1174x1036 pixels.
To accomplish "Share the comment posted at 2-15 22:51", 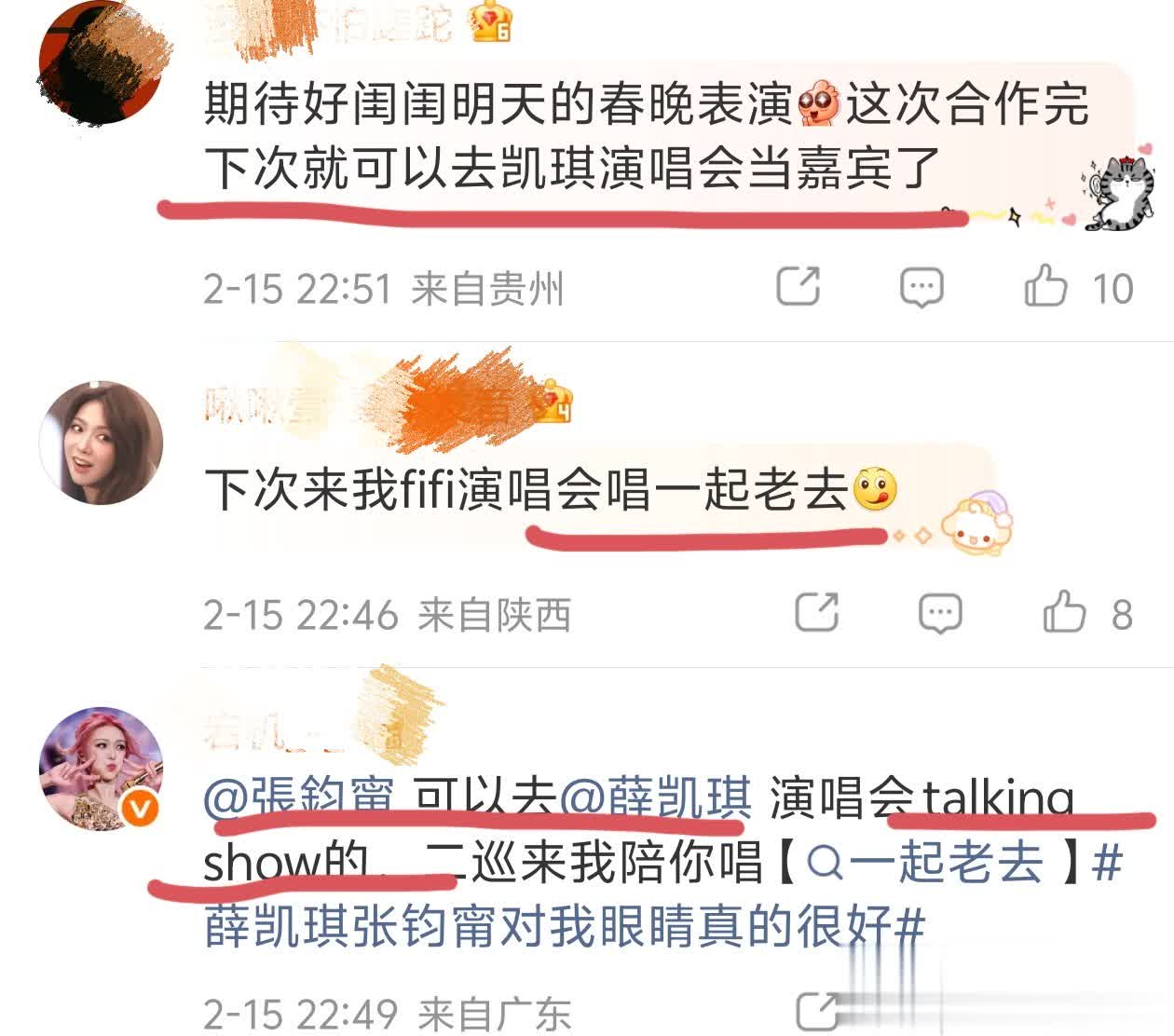I will 799,286.
